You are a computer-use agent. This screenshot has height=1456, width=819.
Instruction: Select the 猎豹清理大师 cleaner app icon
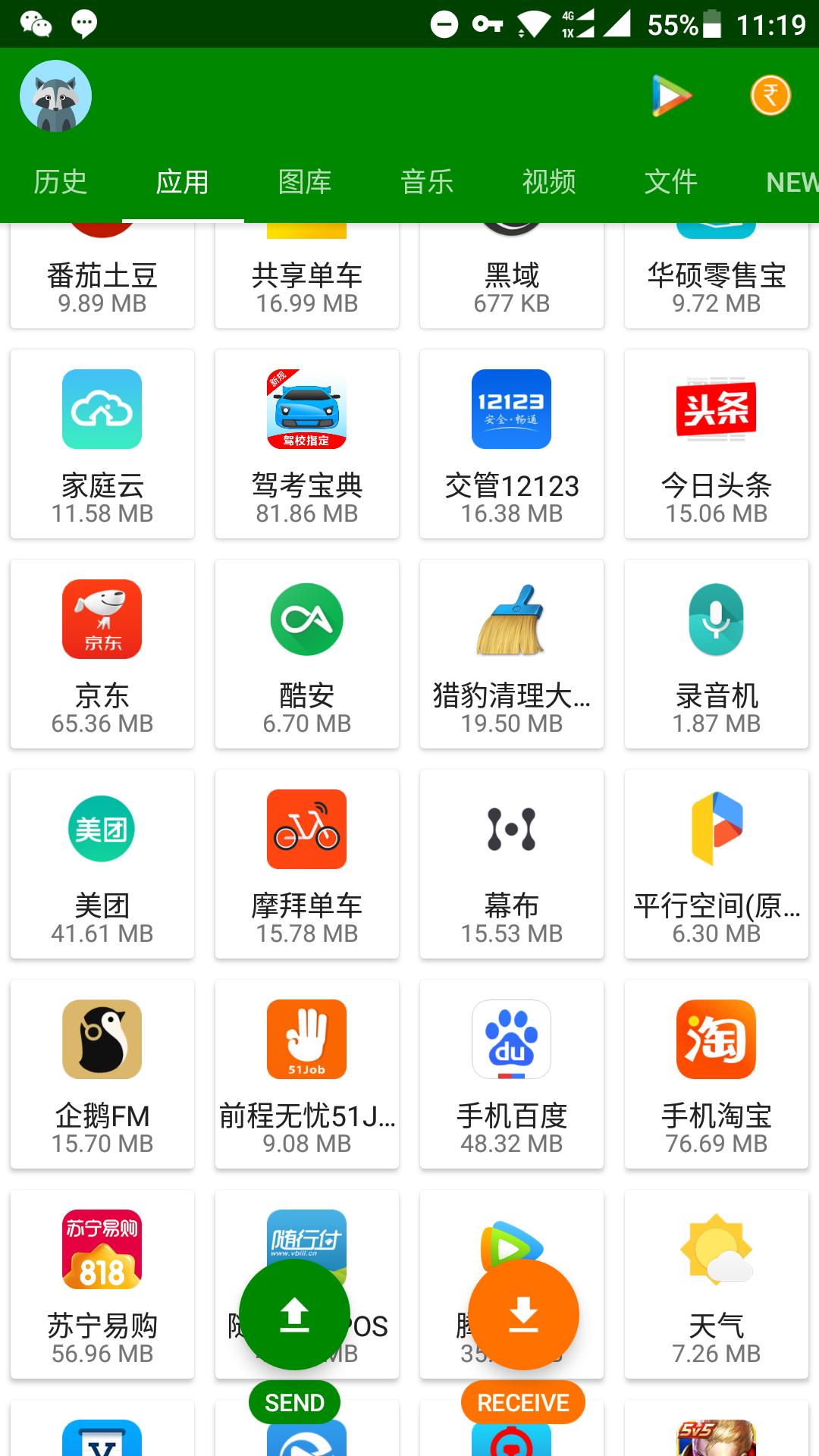coord(512,619)
